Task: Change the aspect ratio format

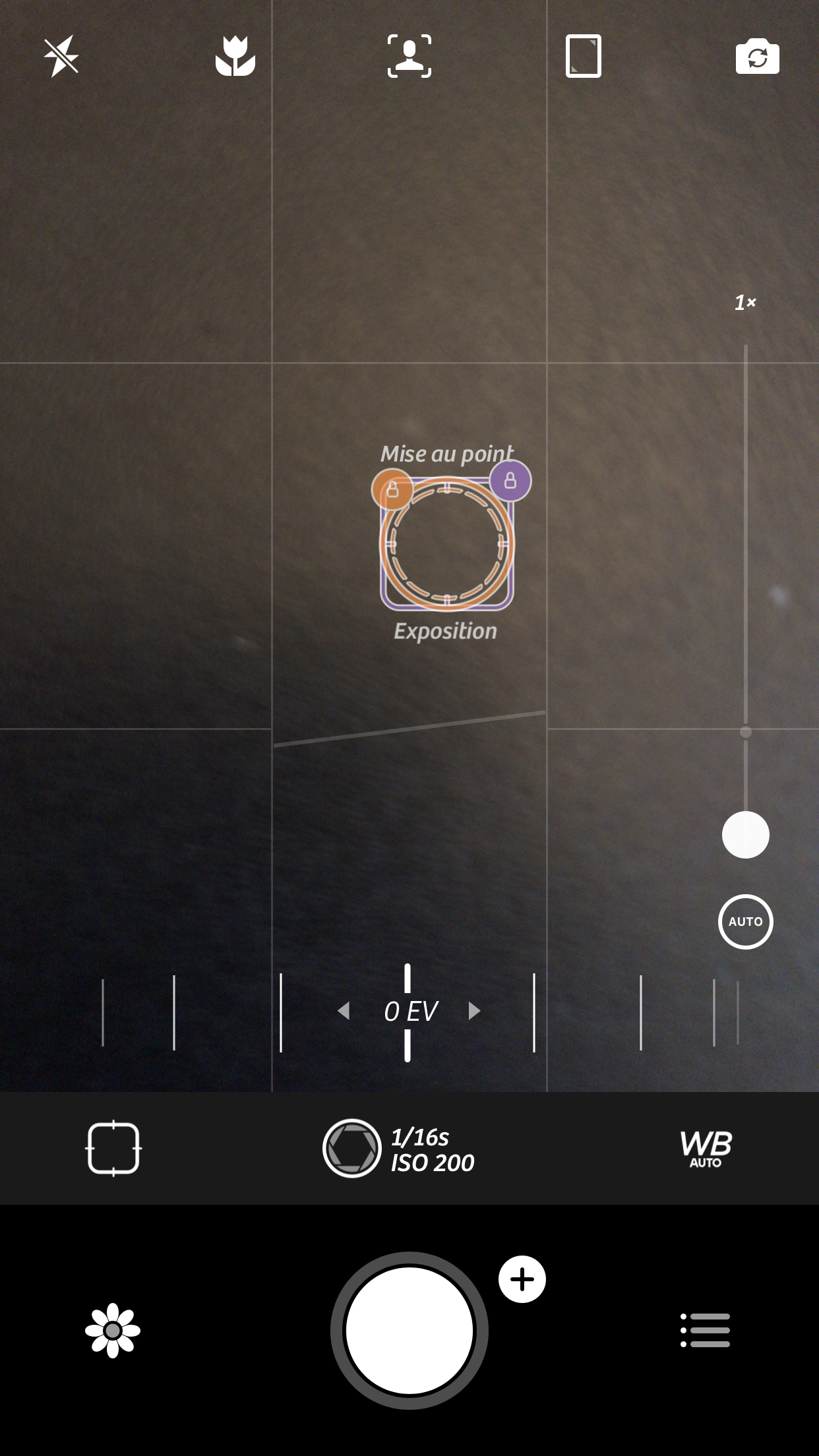Action: (x=584, y=56)
